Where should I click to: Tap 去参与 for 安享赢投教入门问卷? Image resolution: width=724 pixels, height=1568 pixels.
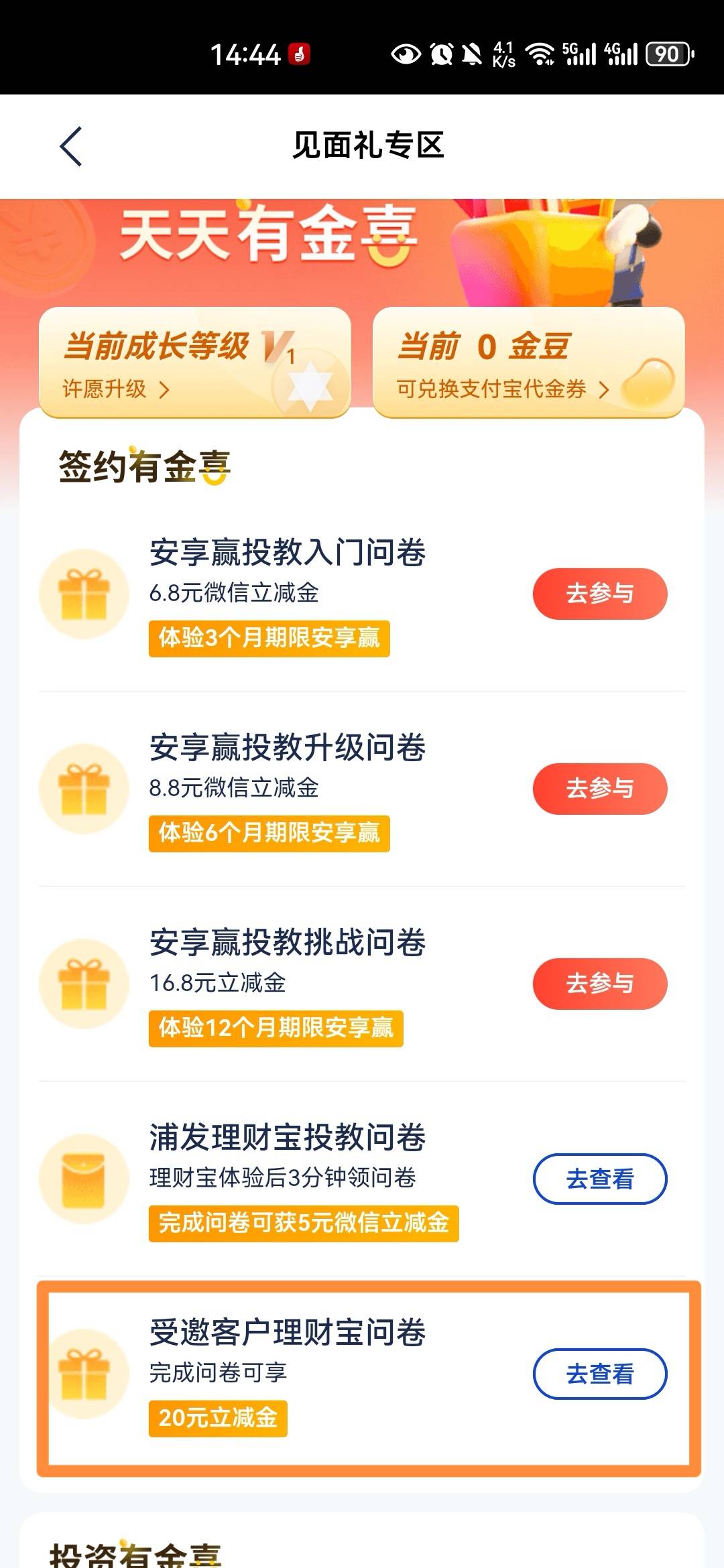[x=599, y=594]
